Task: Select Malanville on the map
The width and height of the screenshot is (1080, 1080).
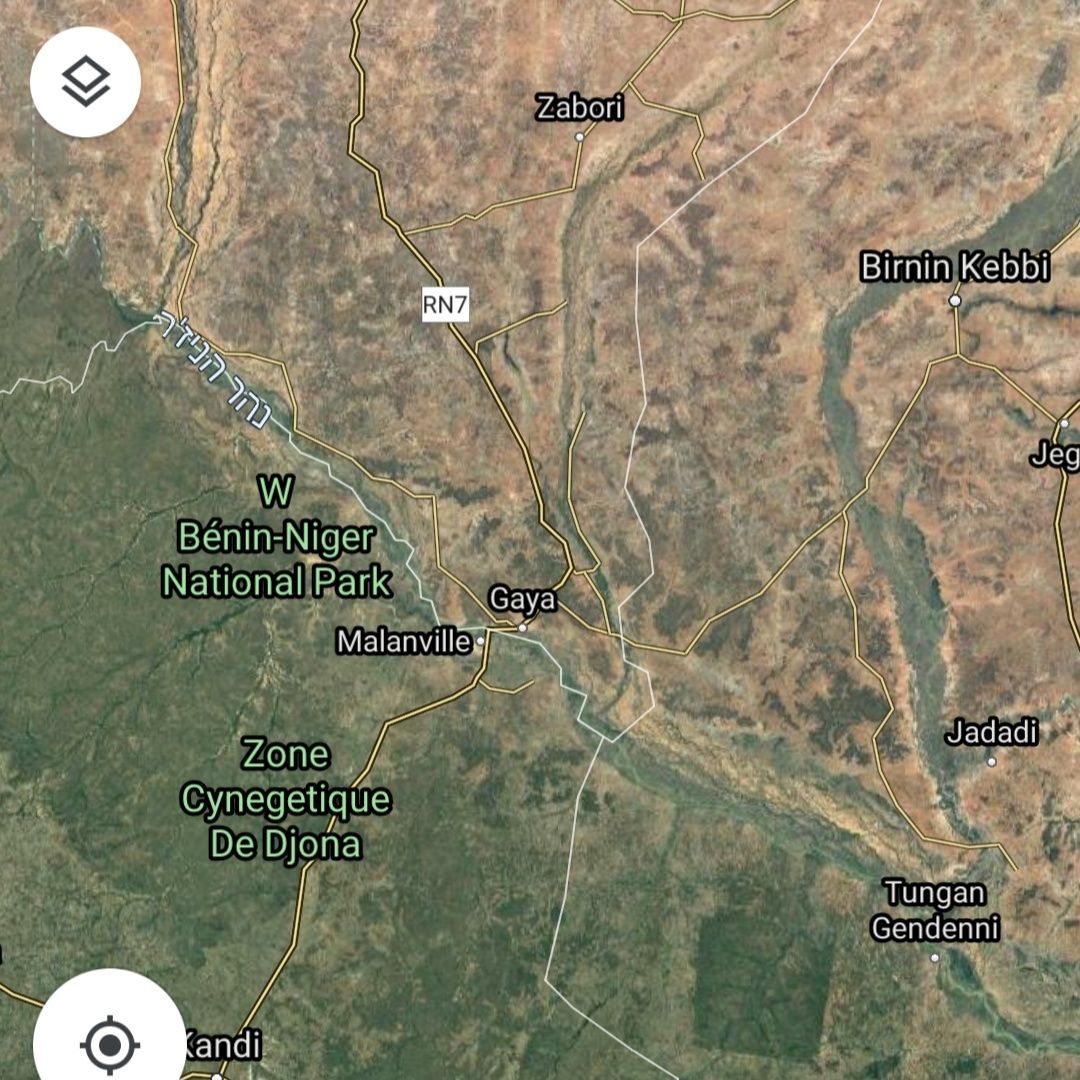Action: point(403,641)
